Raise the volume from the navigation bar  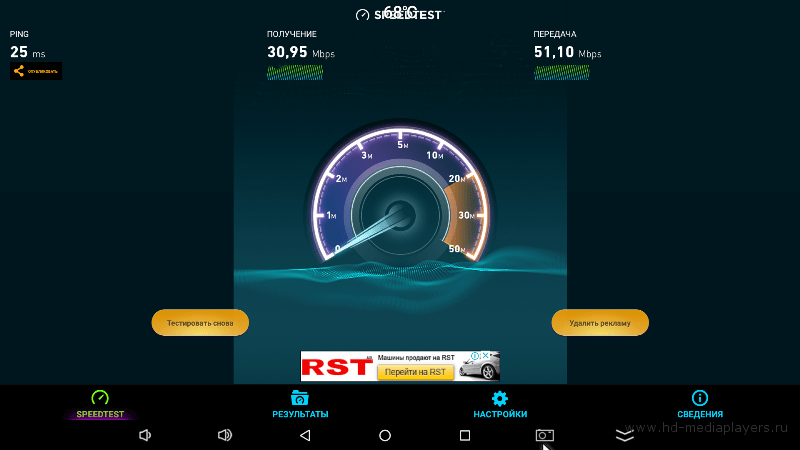225,435
